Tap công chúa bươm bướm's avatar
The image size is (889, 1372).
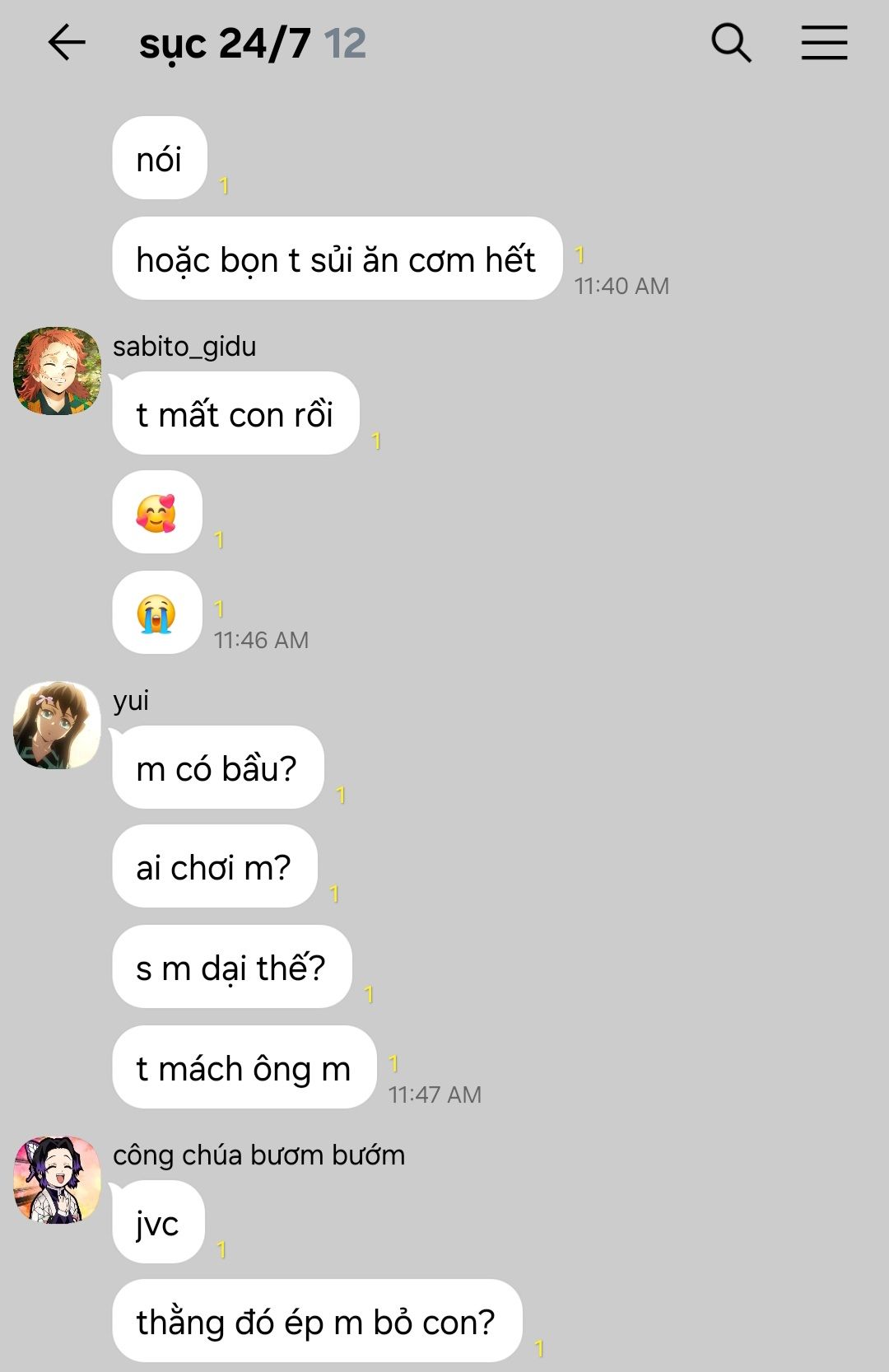(57, 1179)
